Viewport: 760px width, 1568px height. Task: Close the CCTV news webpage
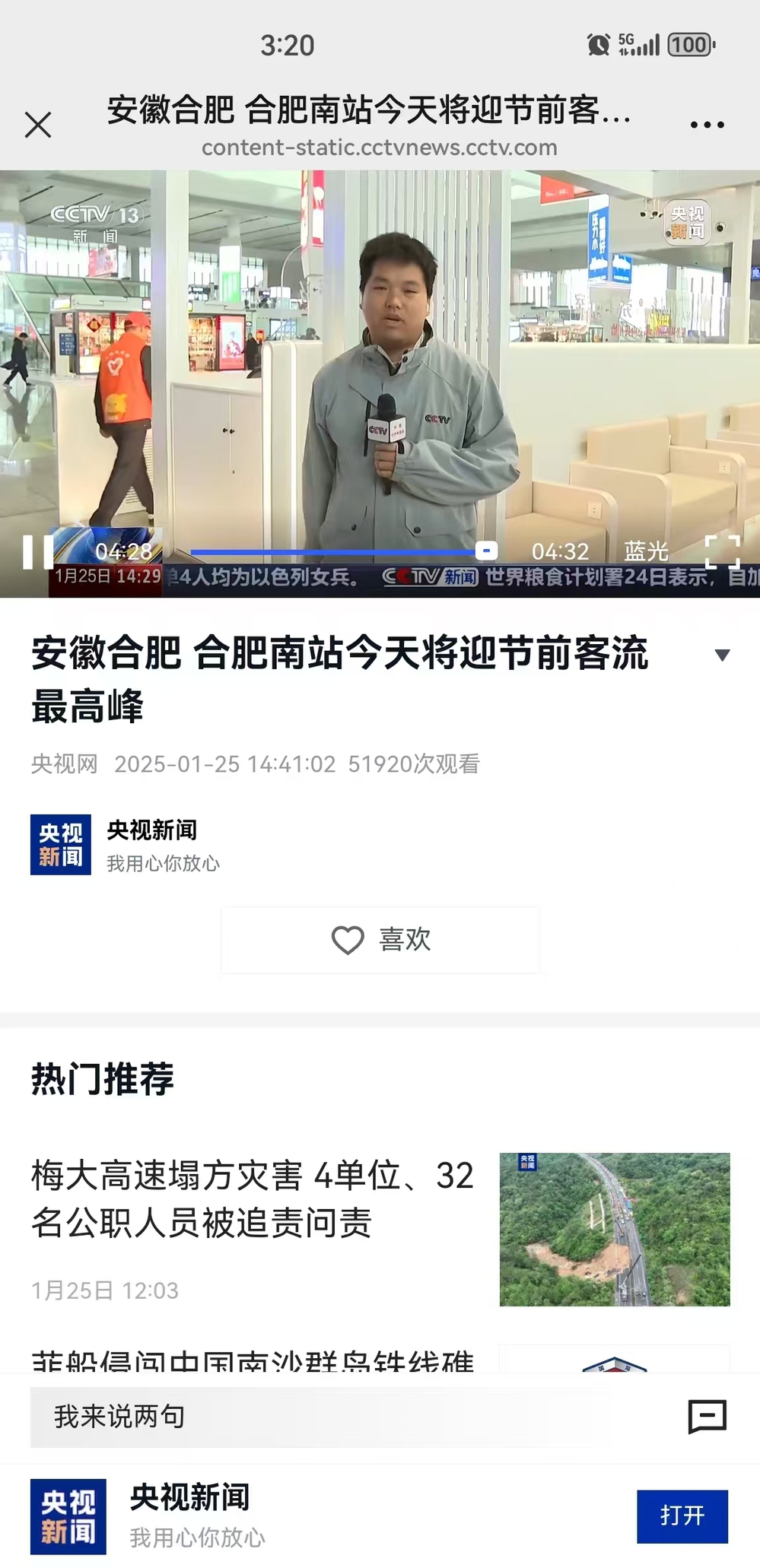coord(38,125)
